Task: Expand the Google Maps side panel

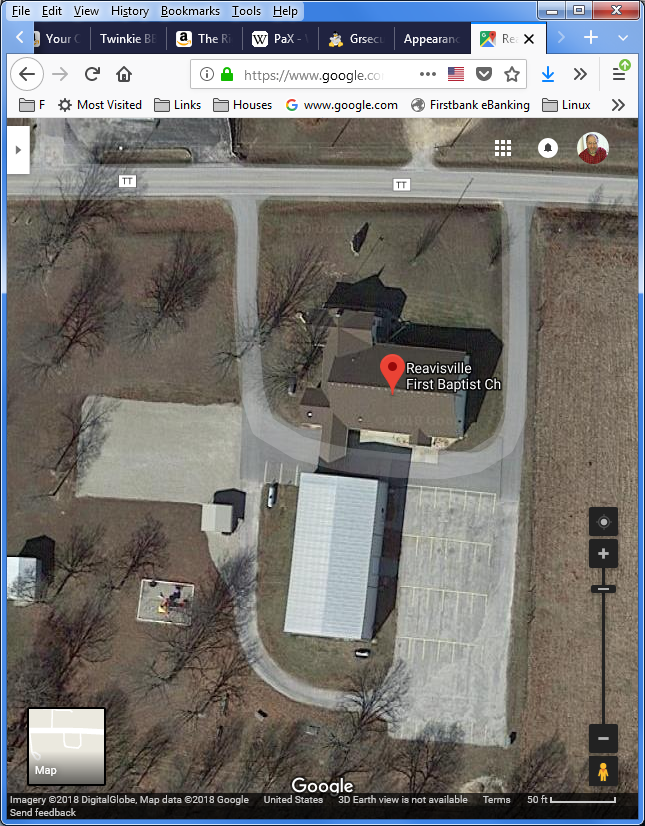Action: point(18,149)
